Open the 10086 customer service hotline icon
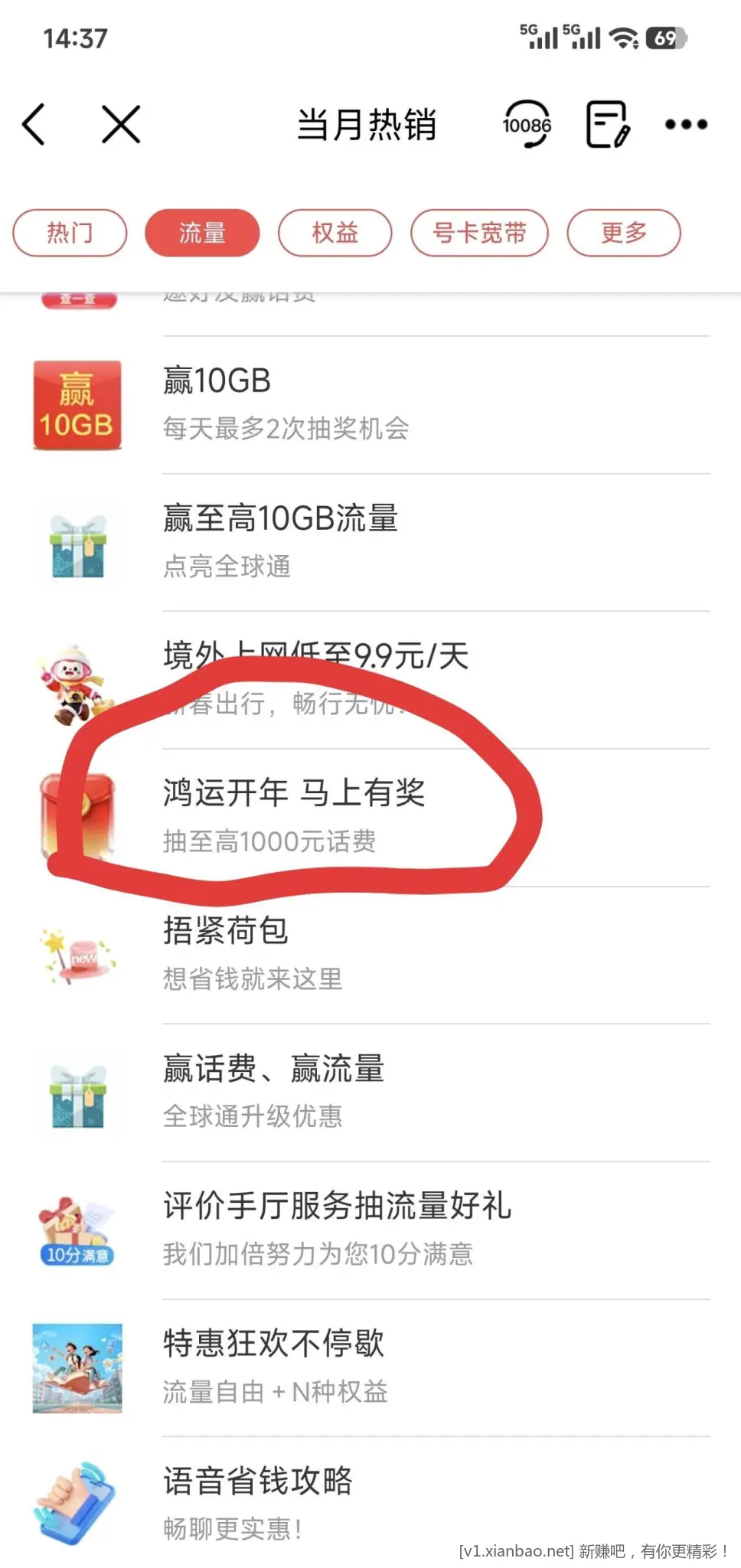Viewport: 741px width, 1568px height. [x=527, y=124]
